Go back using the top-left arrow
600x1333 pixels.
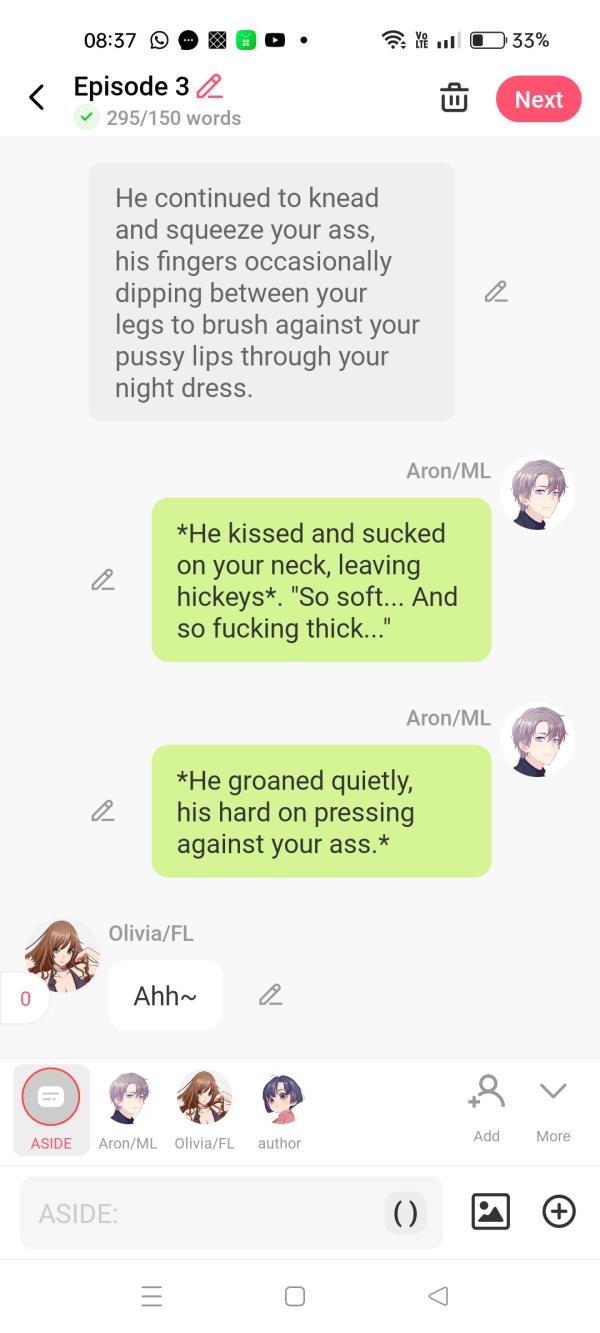pyautogui.click(x=37, y=98)
